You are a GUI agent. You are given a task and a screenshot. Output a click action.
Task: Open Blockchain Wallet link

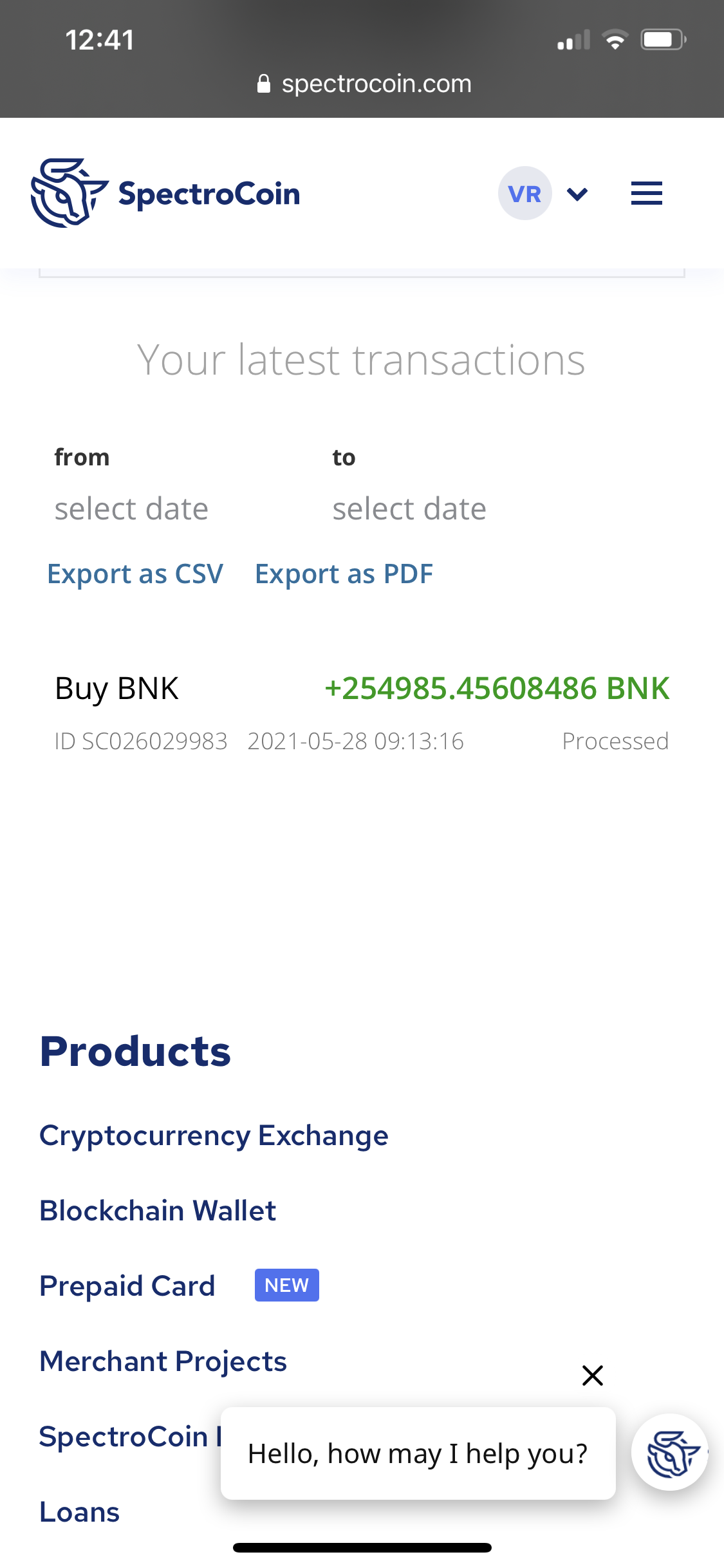[x=158, y=1211]
